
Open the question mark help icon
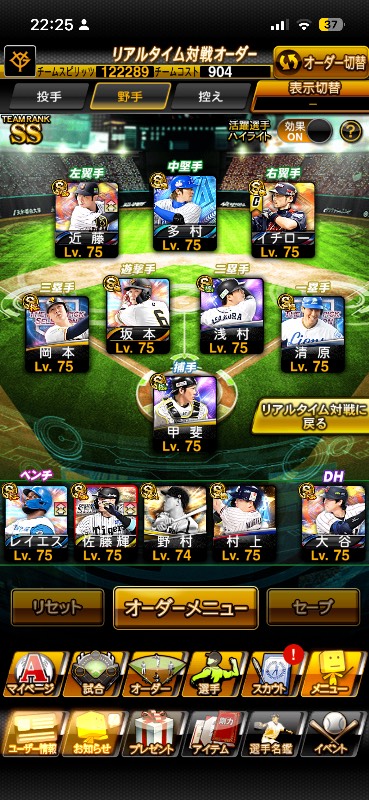(x=351, y=132)
